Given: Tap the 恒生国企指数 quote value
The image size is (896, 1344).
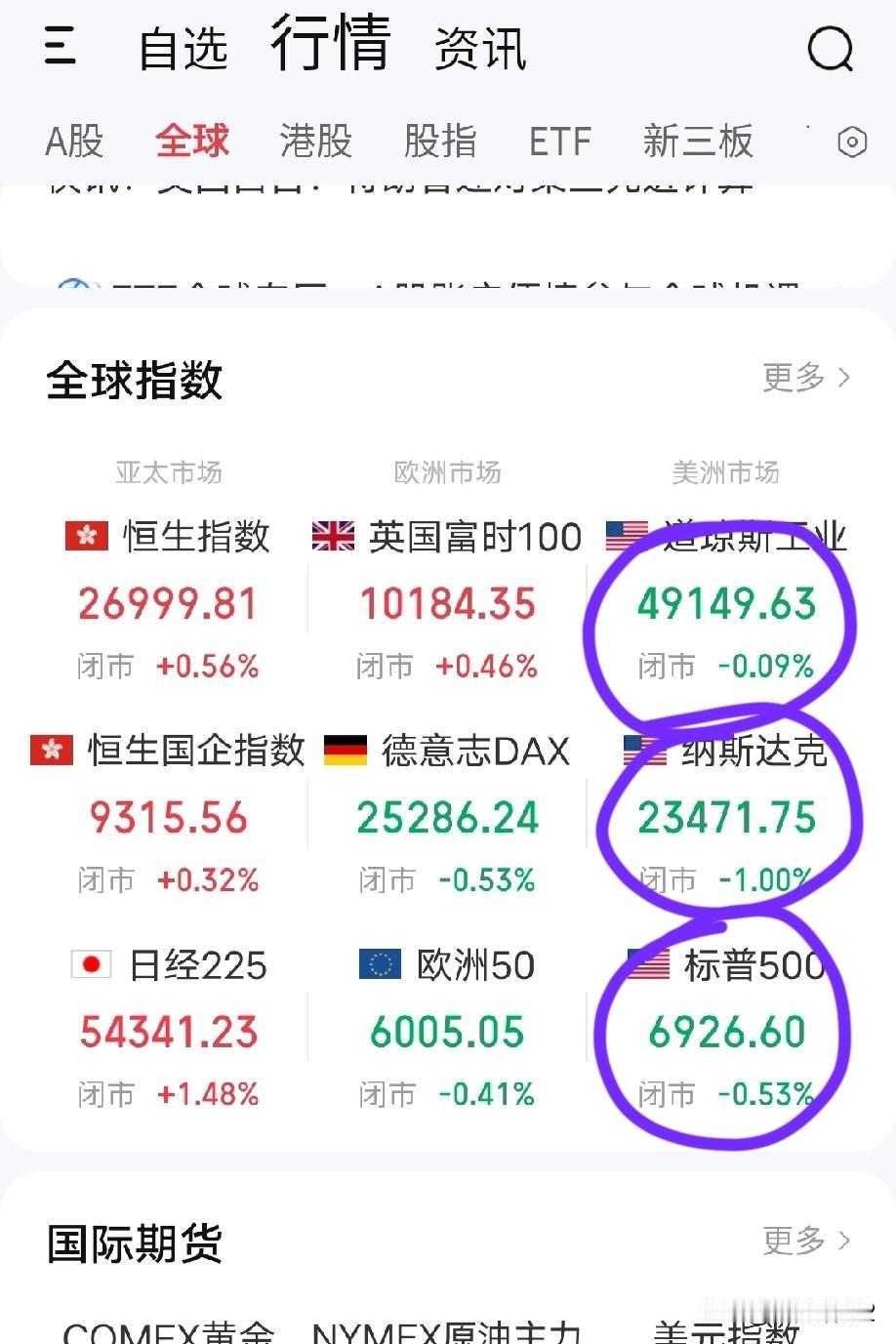Looking at the screenshot, I should pyautogui.click(x=169, y=818).
